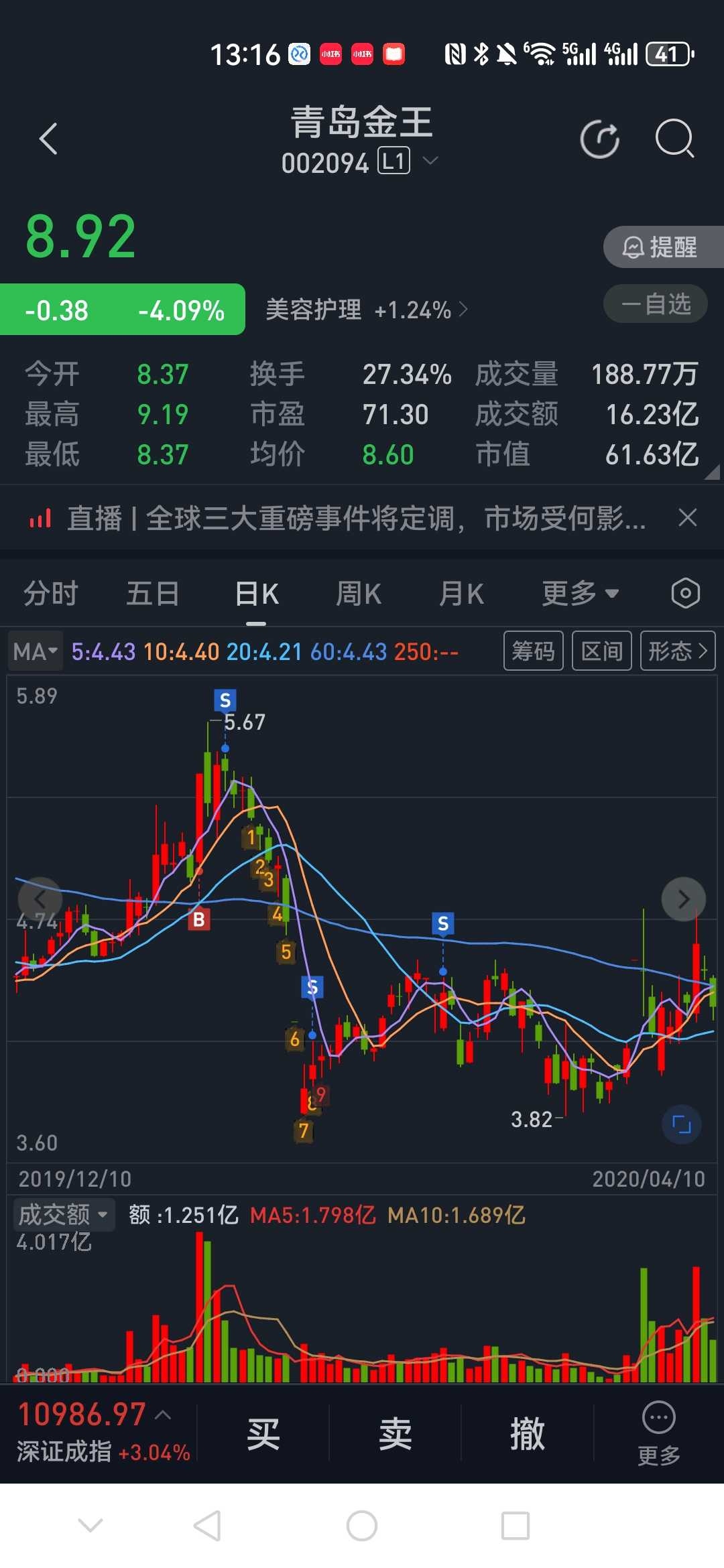The image size is (724, 1568).
Task: Refresh the stock quote
Action: 600,139
